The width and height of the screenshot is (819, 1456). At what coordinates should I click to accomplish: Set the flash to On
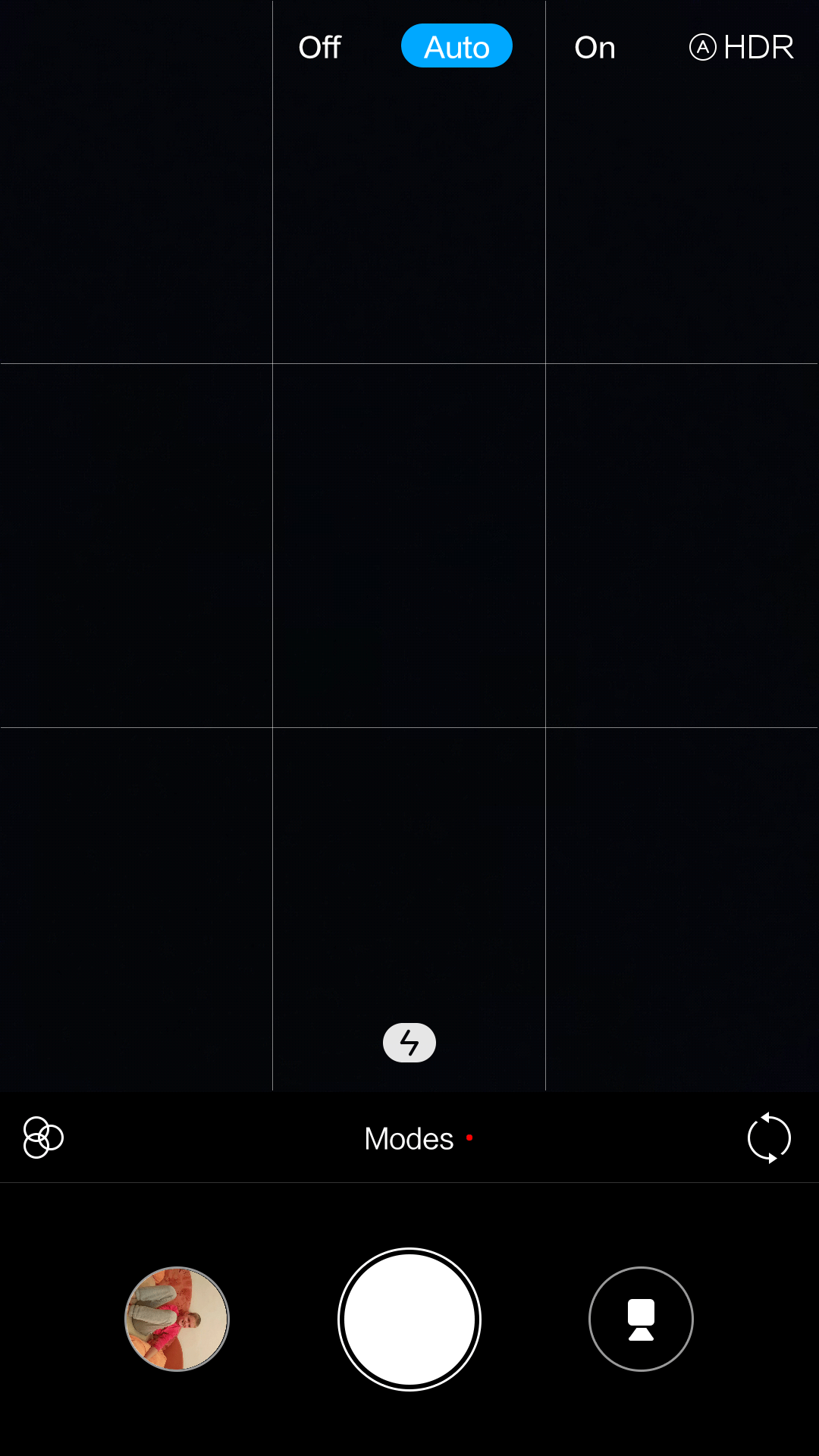[x=595, y=47]
